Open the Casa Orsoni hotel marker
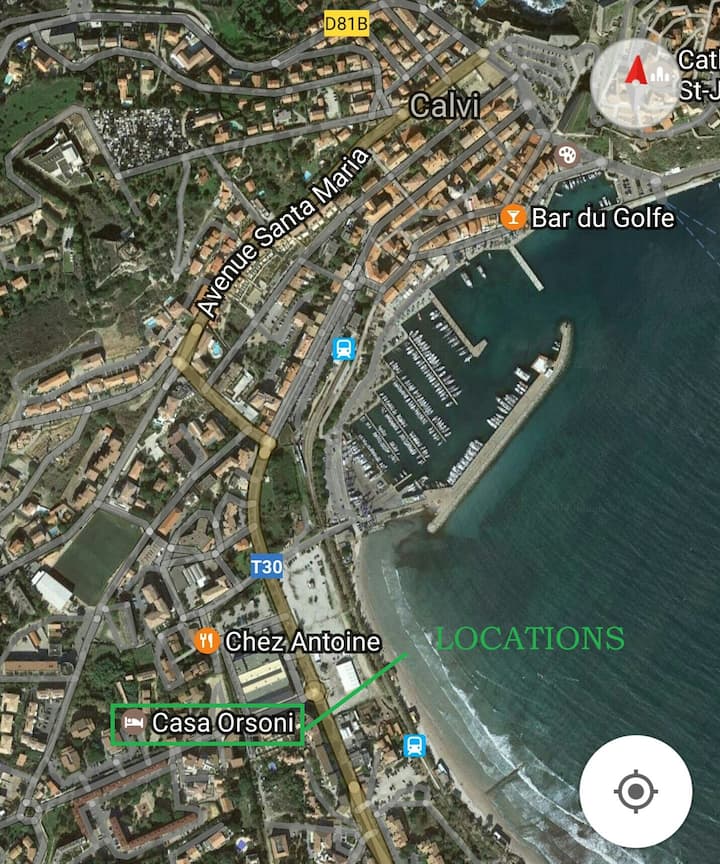720x864 pixels. 133,723
